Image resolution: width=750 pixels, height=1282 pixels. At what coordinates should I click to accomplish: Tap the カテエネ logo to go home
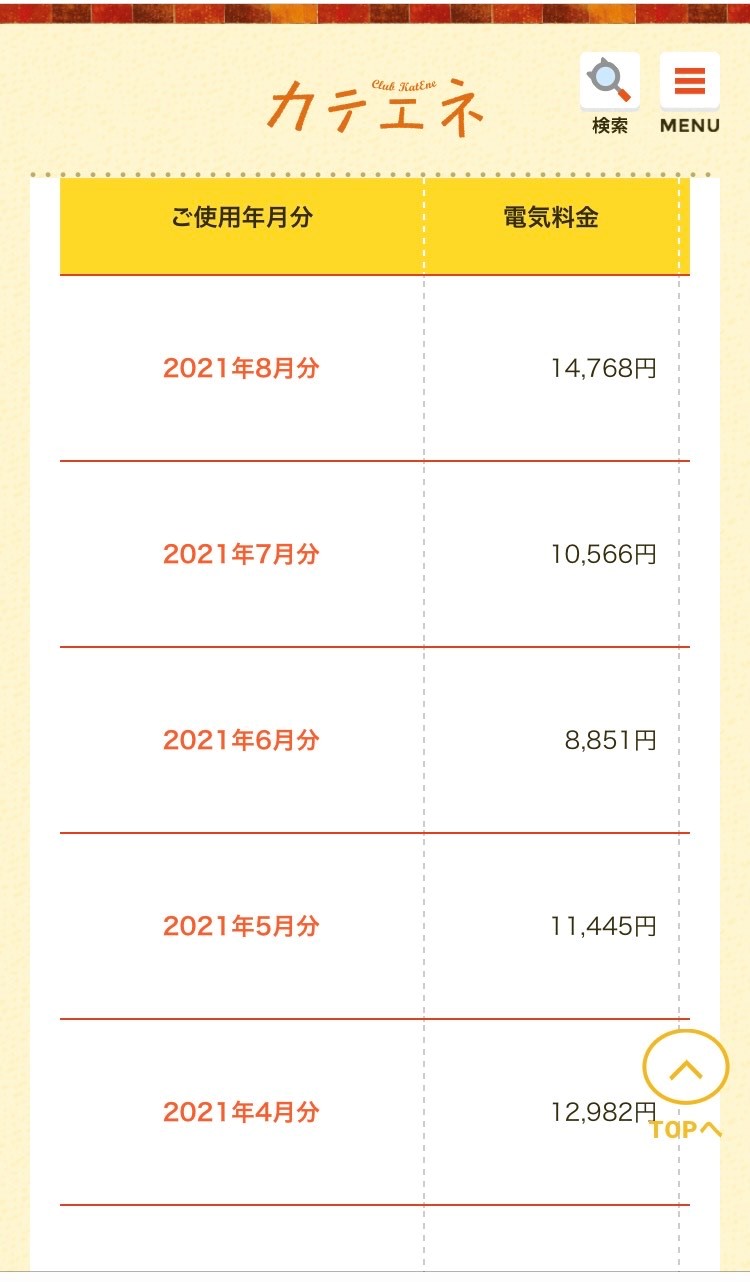[x=376, y=106]
